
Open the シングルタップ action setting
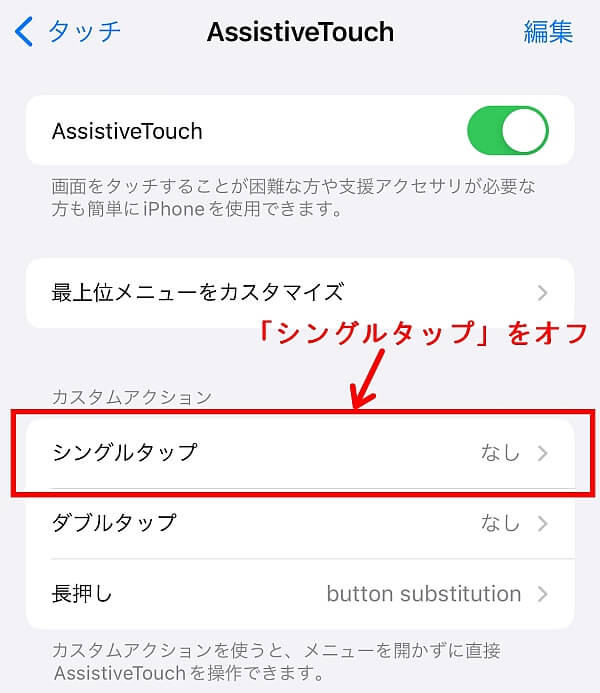coord(299,452)
